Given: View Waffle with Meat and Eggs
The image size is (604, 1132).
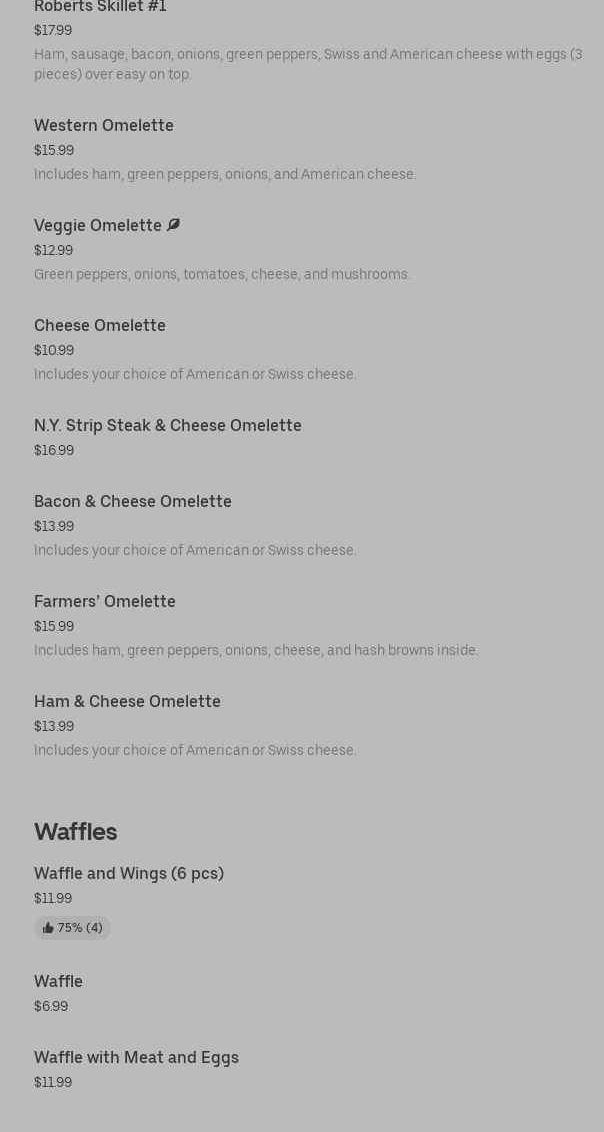Looking at the screenshot, I should pyautogui.click(x=136, y=1058).
